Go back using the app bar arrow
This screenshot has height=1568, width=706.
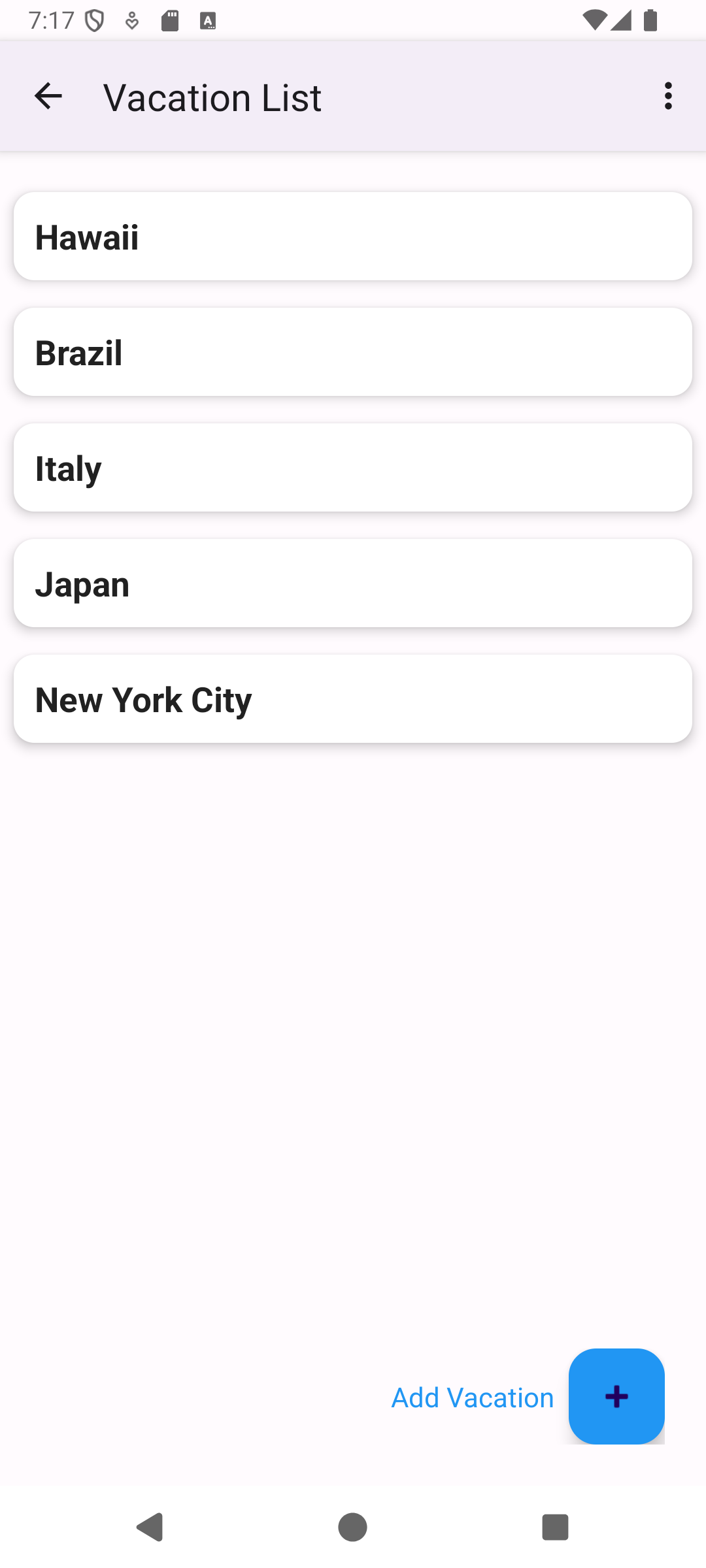pyautogui.click(x=48, y=97)
